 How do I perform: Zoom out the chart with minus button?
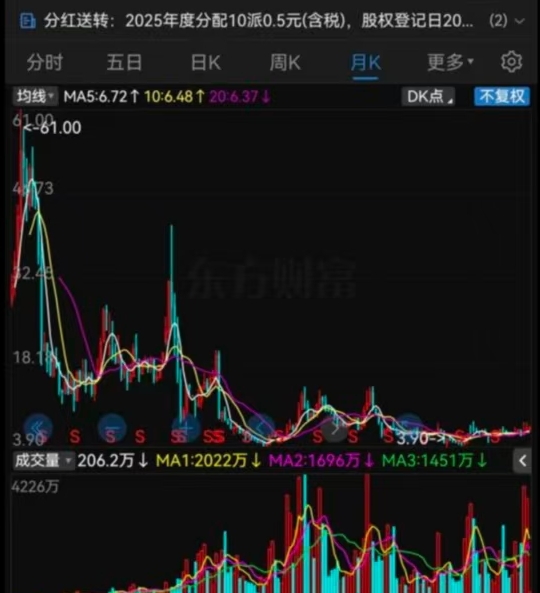click(x=112, y=428)
